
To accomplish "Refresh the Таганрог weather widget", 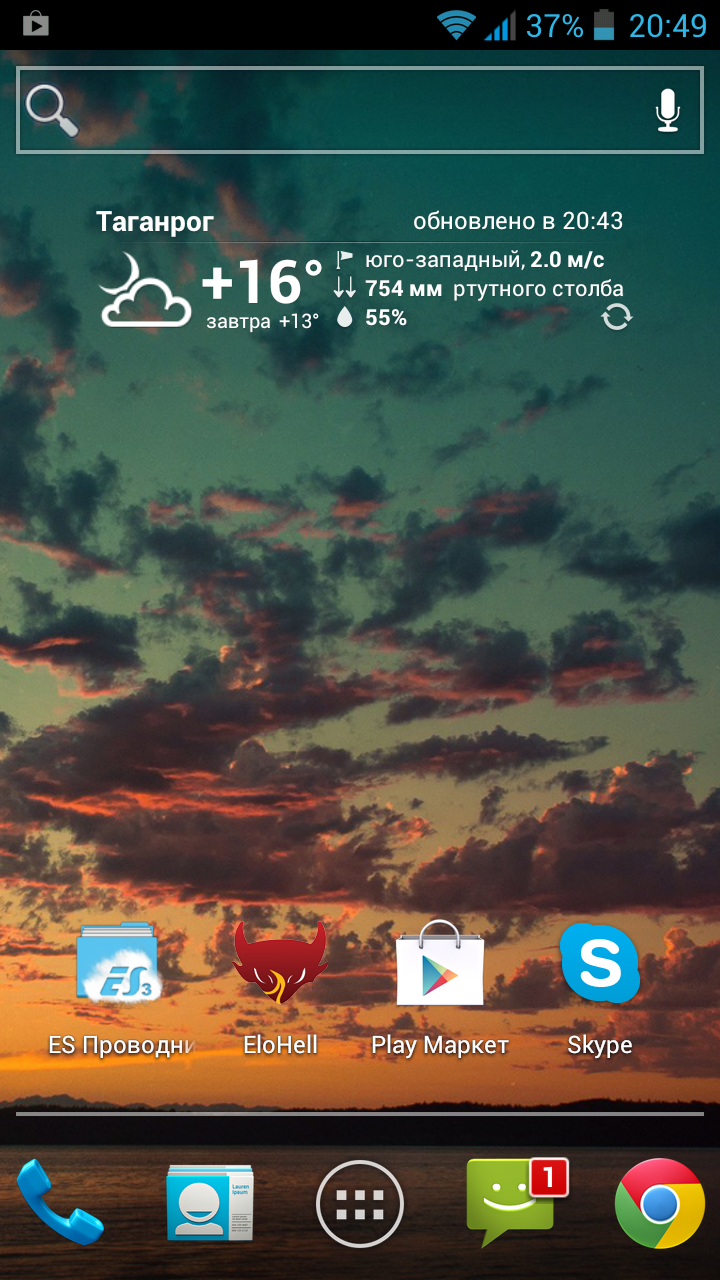I will (x=617, y=317).
